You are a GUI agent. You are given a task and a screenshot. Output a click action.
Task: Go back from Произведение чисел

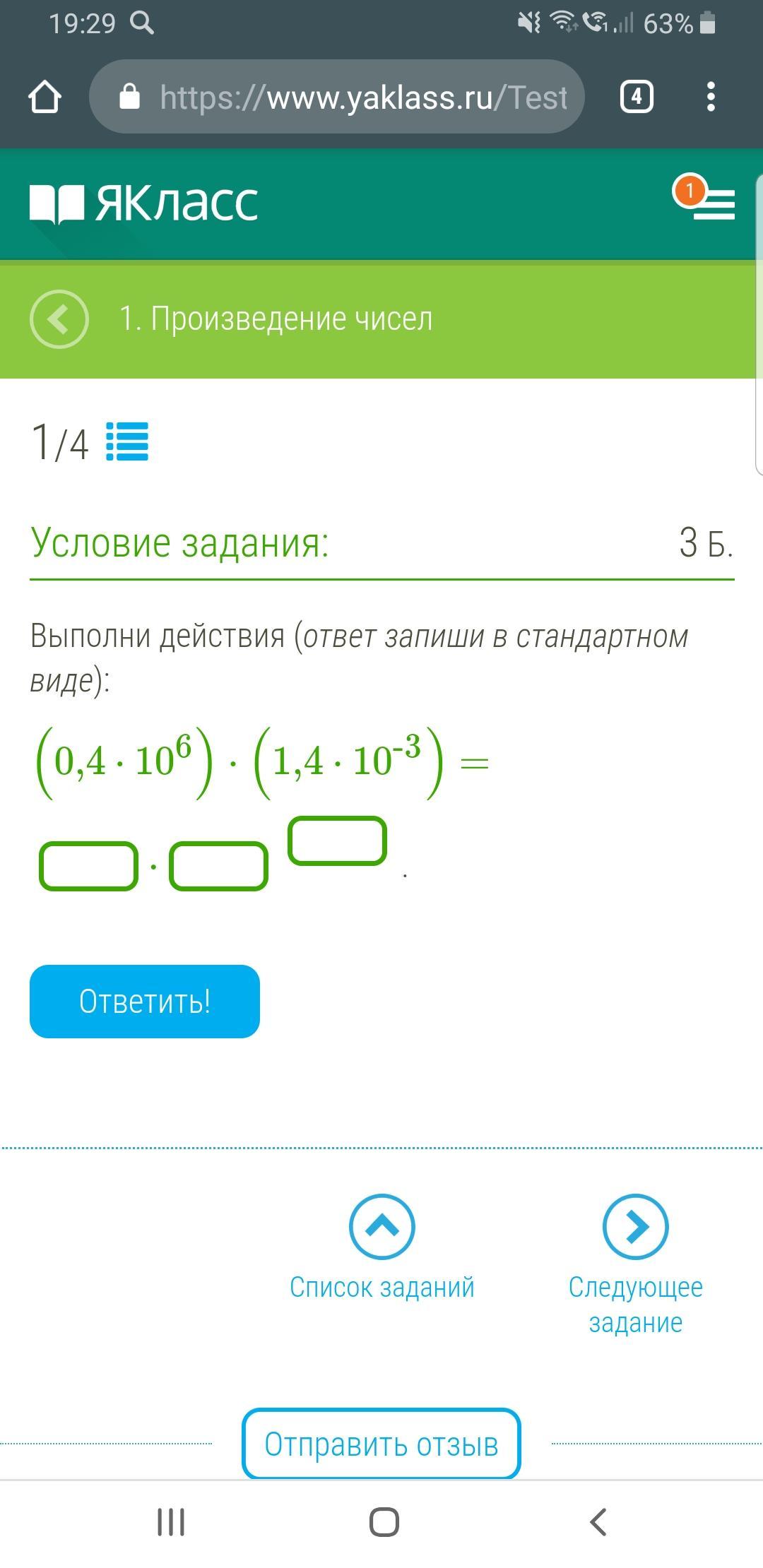[59, 319]
